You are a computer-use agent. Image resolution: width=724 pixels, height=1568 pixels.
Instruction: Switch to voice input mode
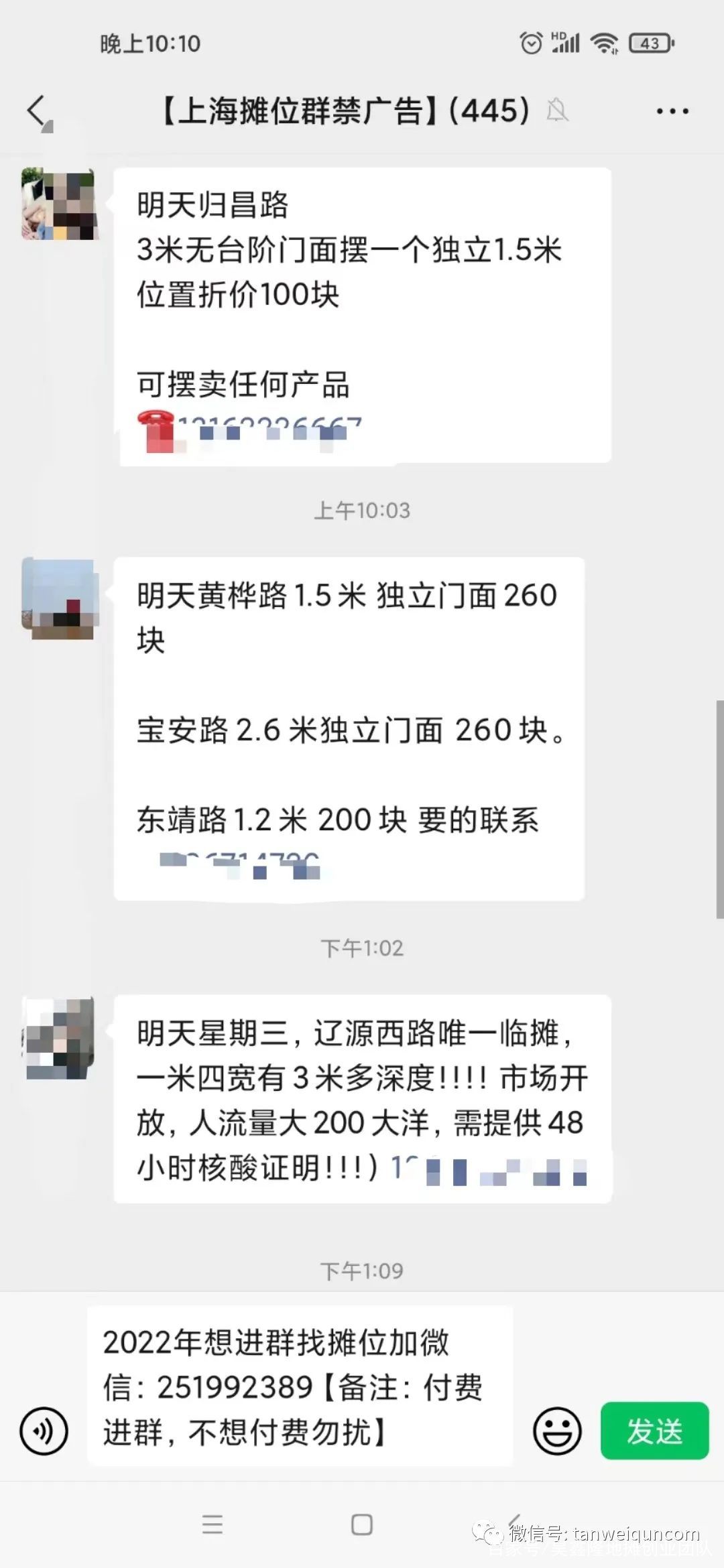(44, 1431)
